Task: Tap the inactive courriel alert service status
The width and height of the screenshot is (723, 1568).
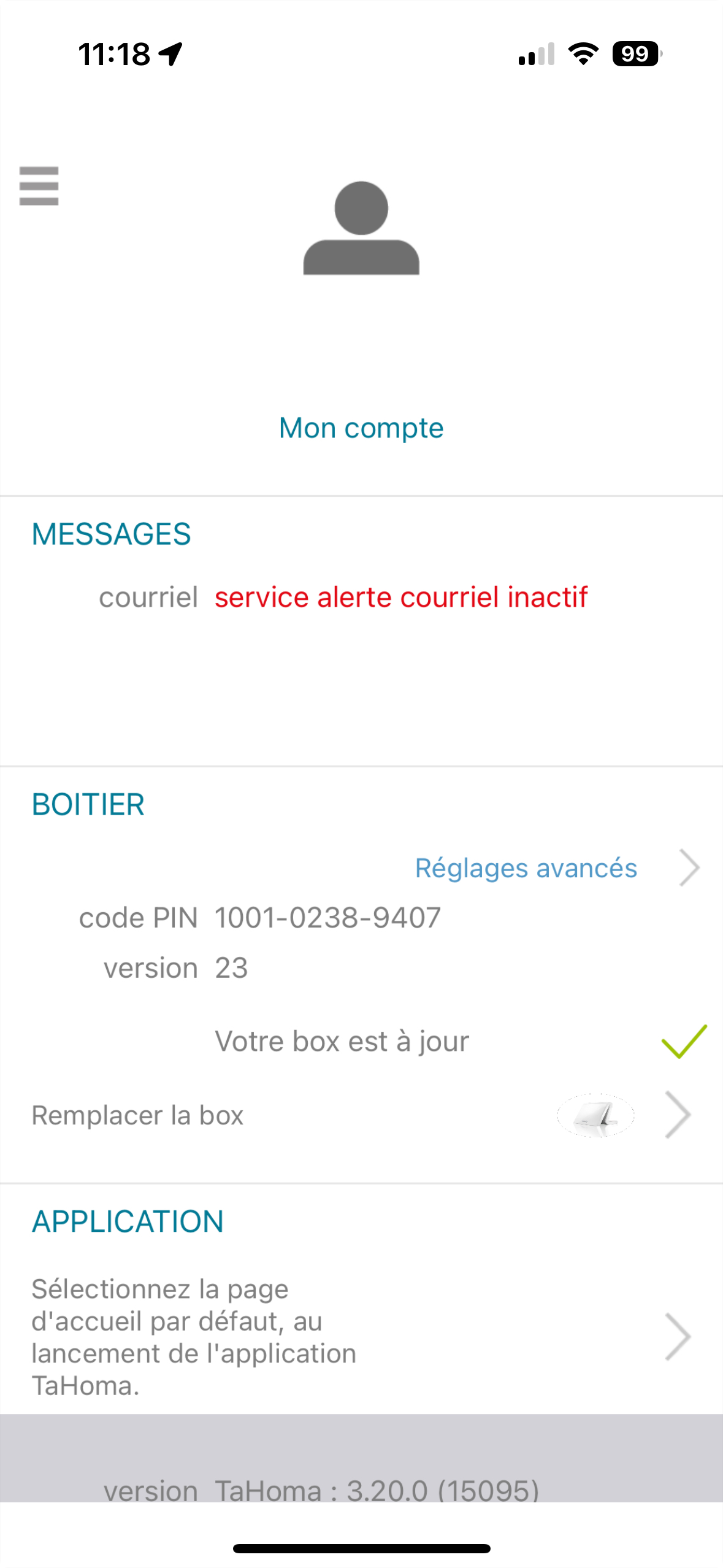Action: (x=400, y=597)
